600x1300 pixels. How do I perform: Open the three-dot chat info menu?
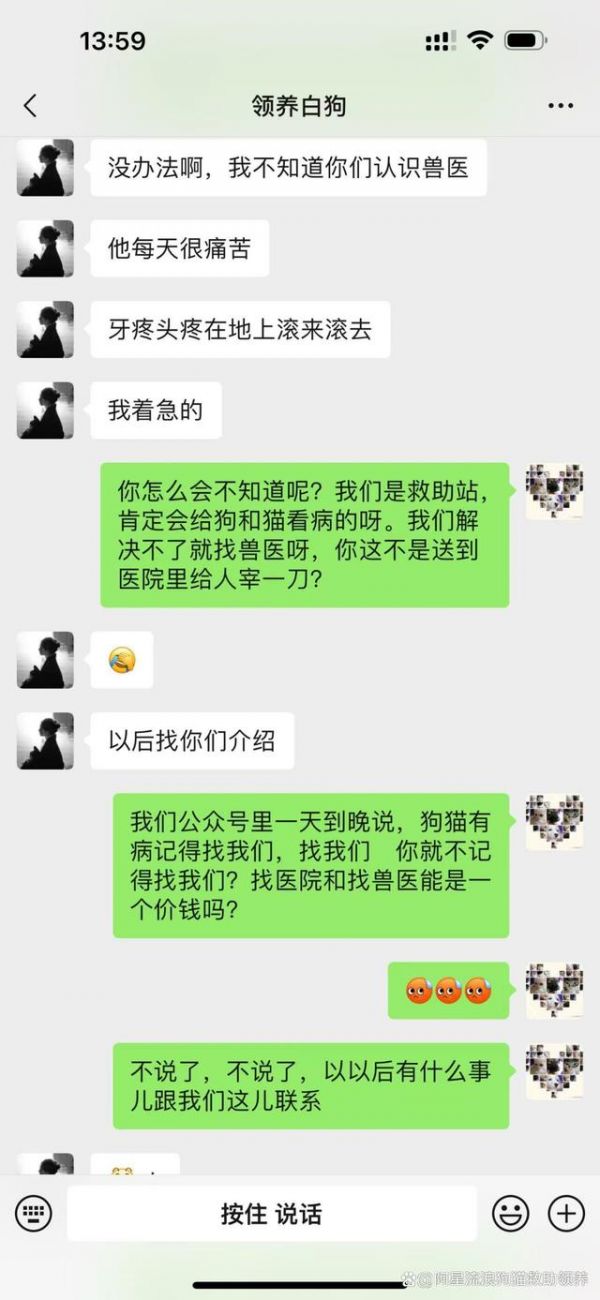pos(560,105)
